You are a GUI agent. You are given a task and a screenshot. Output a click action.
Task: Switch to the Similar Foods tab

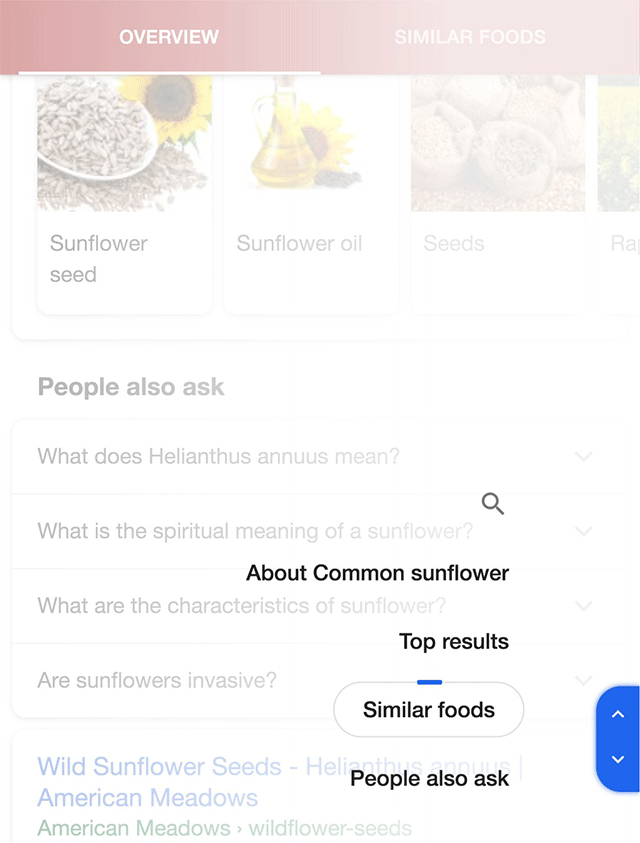point(470,38)
